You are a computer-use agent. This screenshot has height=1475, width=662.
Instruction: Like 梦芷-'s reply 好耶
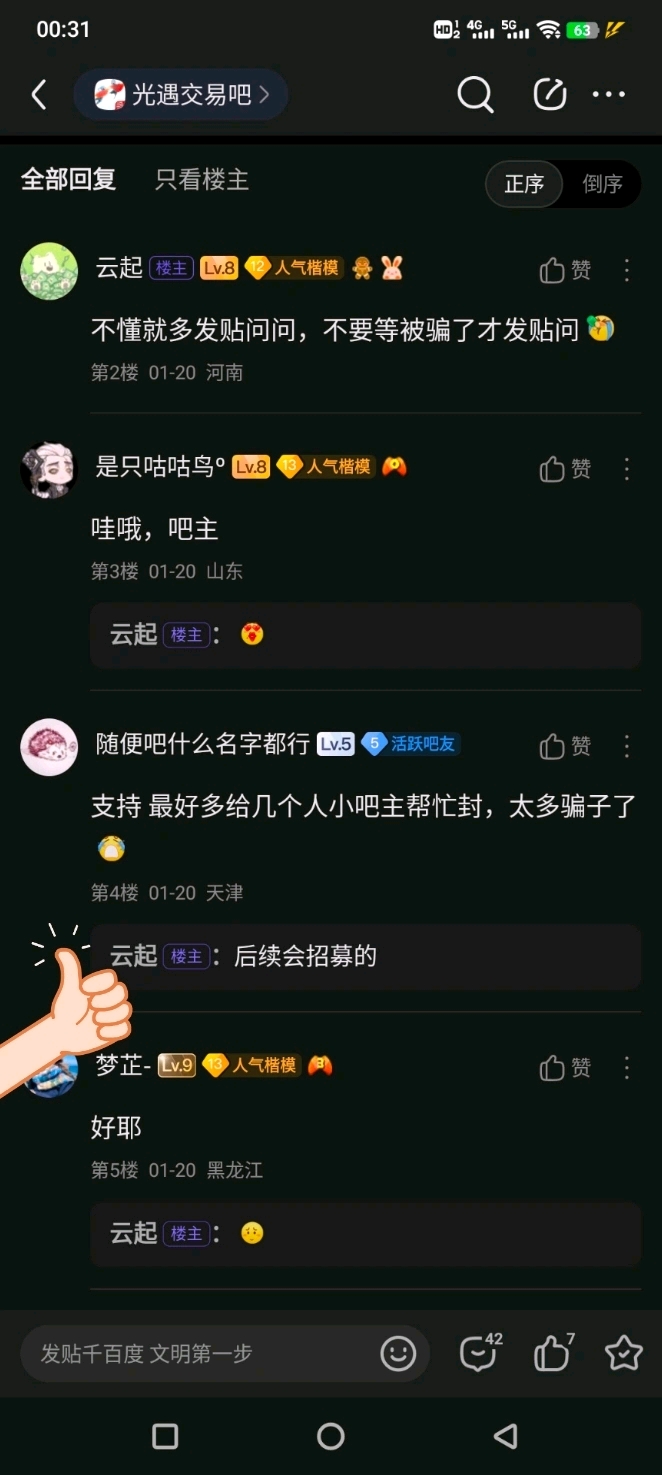click(x=565, y=1068)
